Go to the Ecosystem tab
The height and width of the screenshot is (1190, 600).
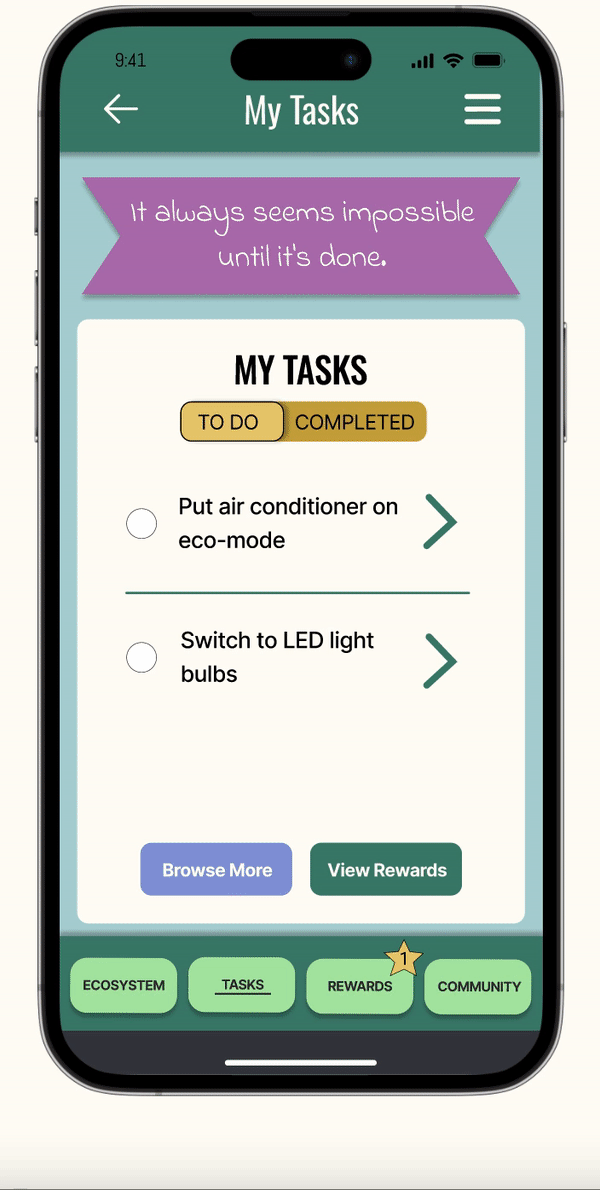point(124,986)
